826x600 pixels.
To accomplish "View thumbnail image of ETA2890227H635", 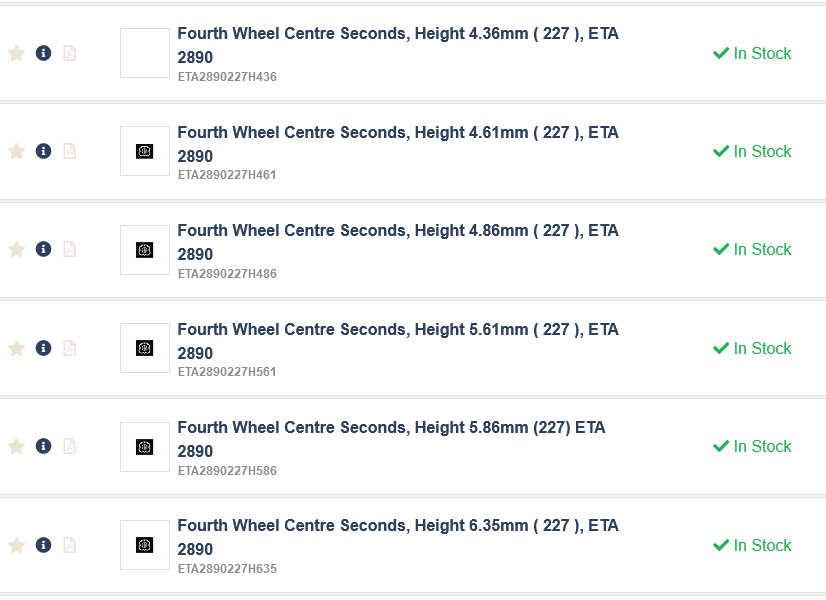I will click(x=145, y=545).
